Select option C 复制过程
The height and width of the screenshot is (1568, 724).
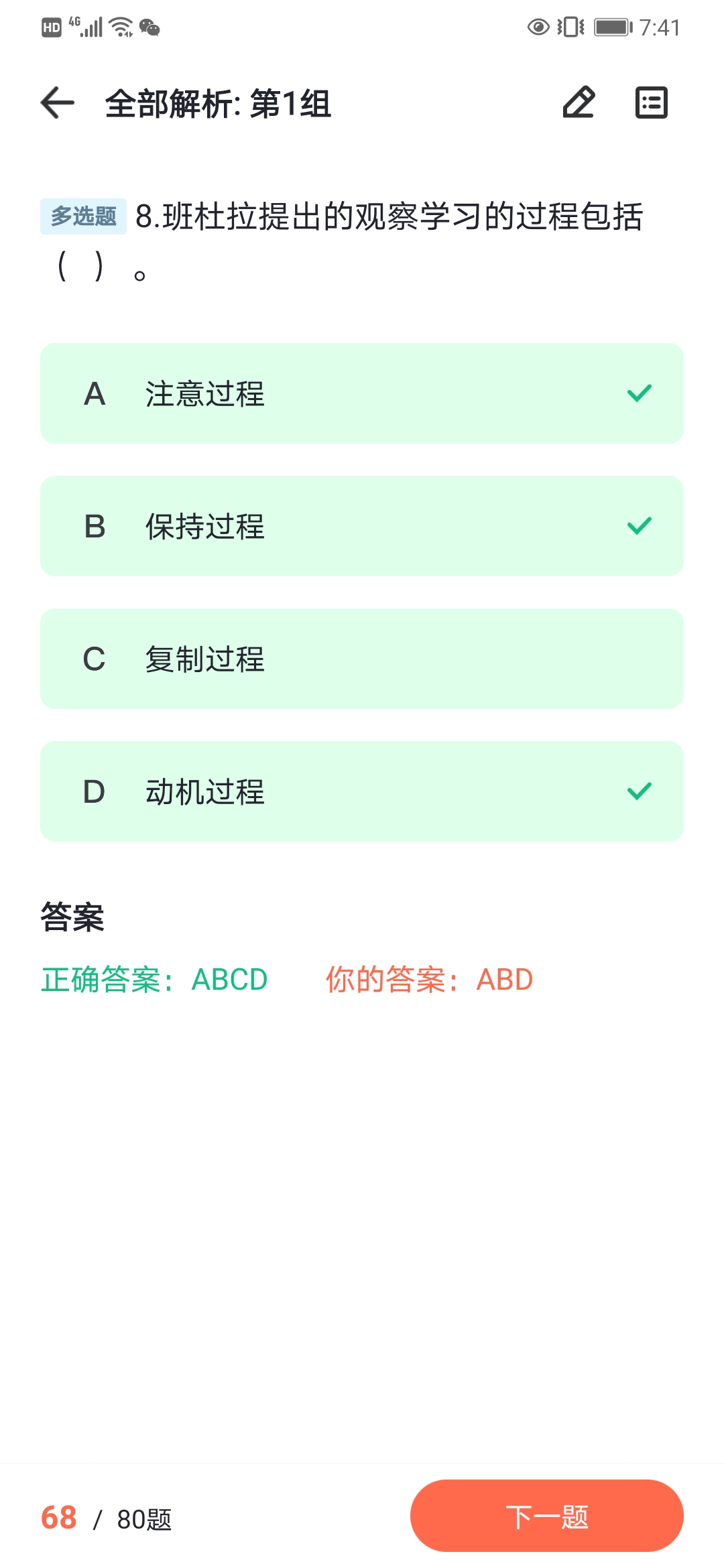pos(362,659)
